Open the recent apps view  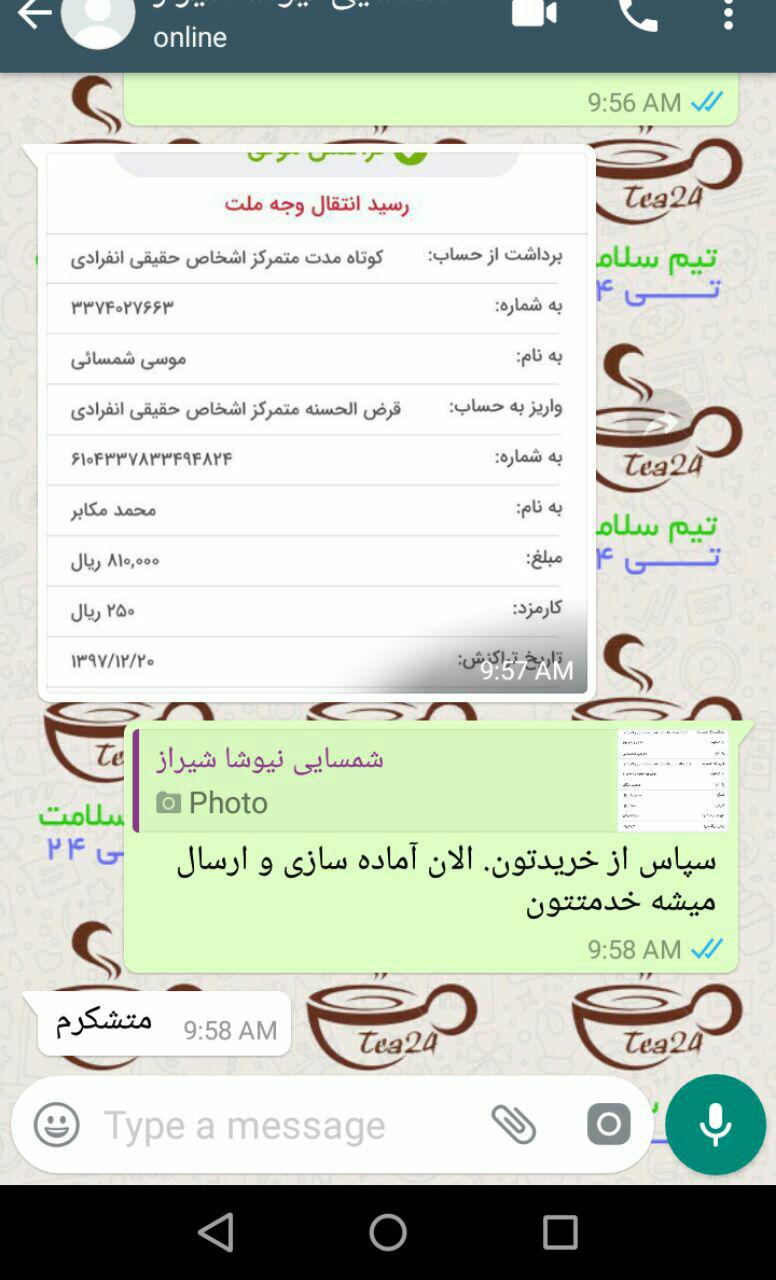pos(560,1232)
